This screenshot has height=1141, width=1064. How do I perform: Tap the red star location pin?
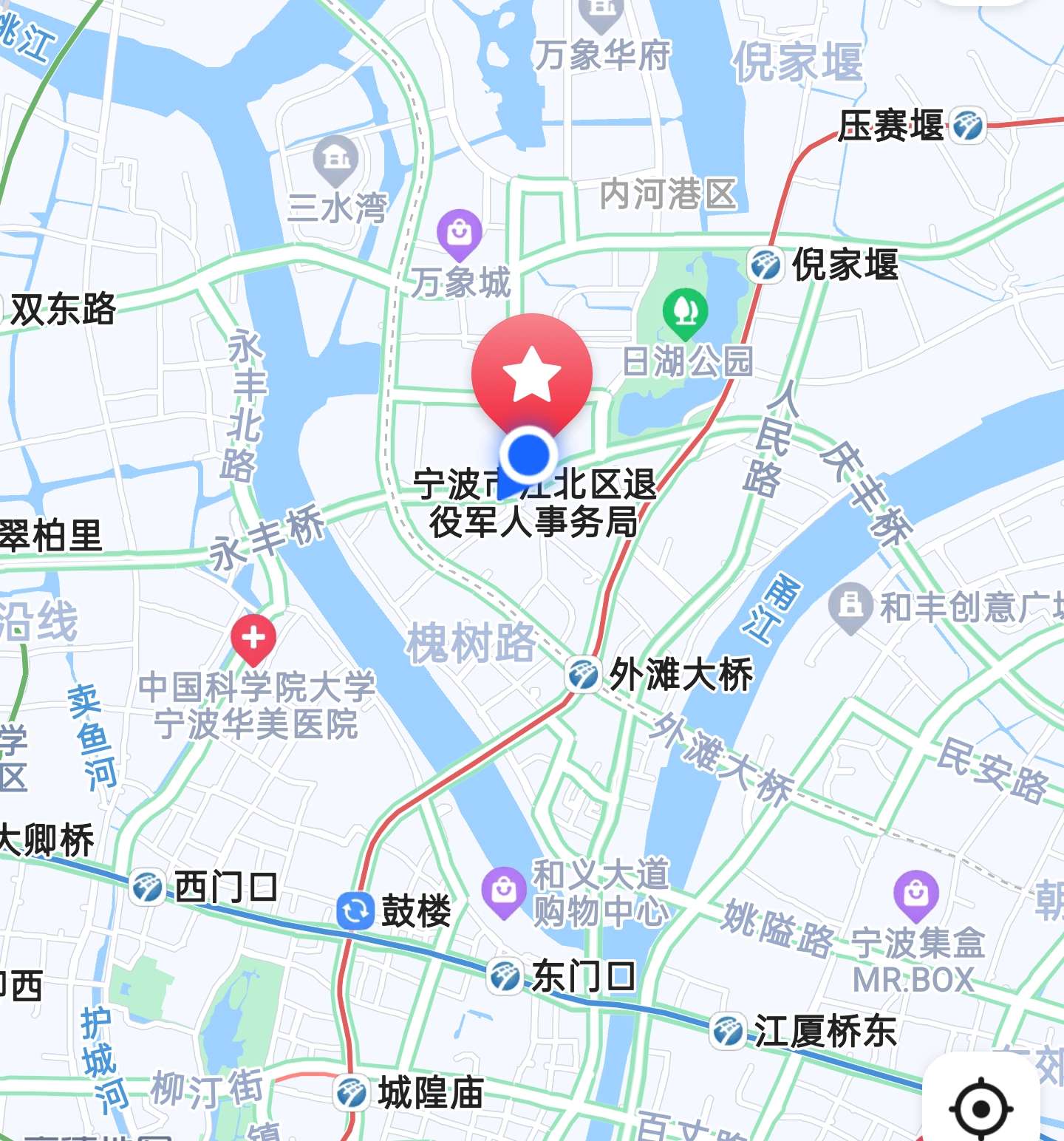point(531,374)
